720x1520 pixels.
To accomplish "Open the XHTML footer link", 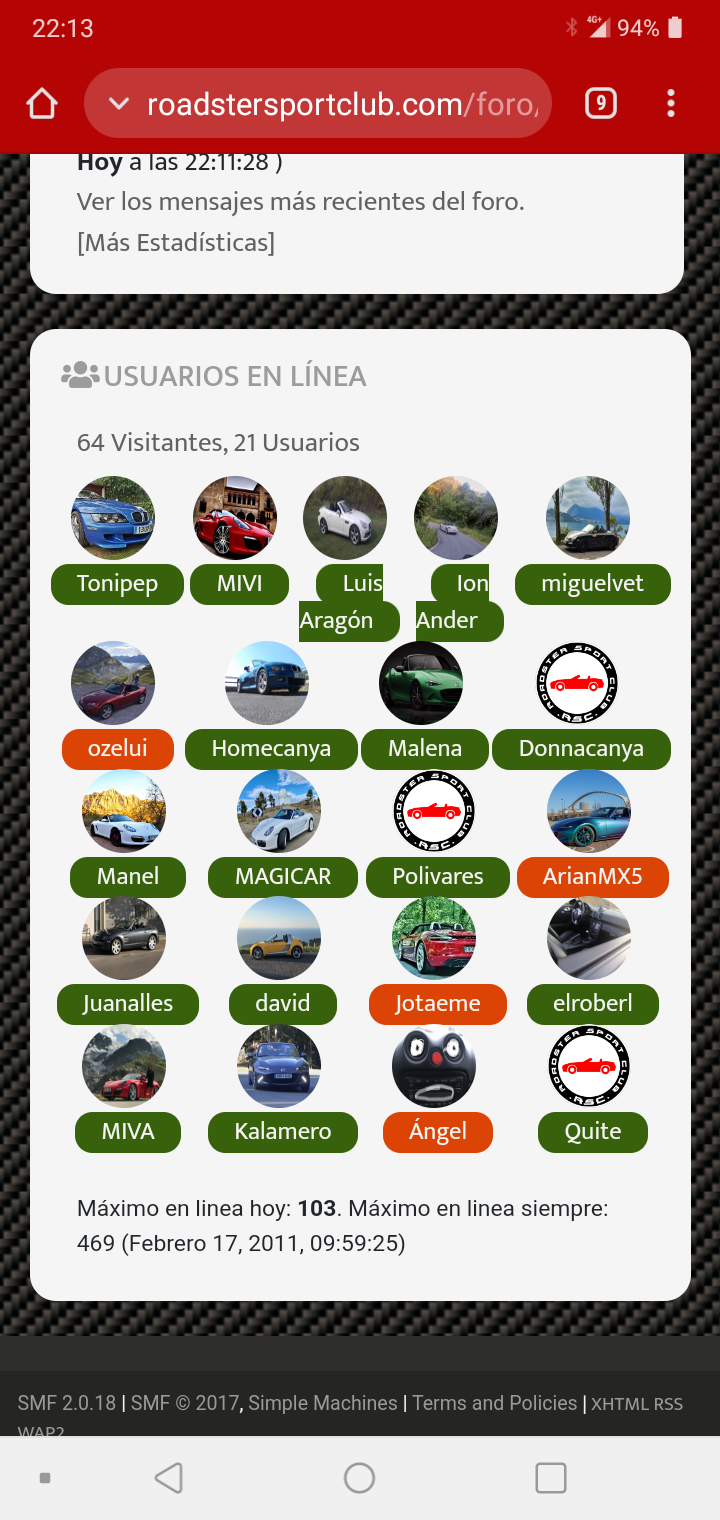I will point(620,1404).
